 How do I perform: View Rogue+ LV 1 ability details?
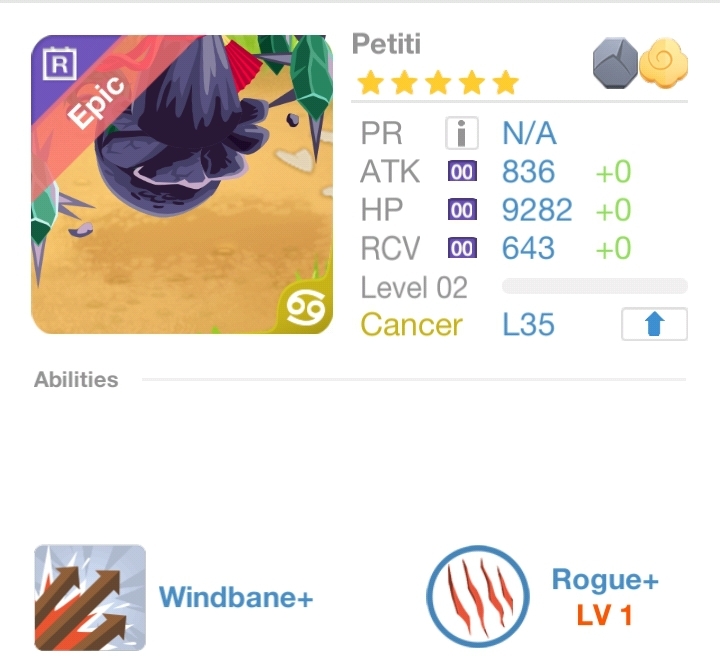478,598
